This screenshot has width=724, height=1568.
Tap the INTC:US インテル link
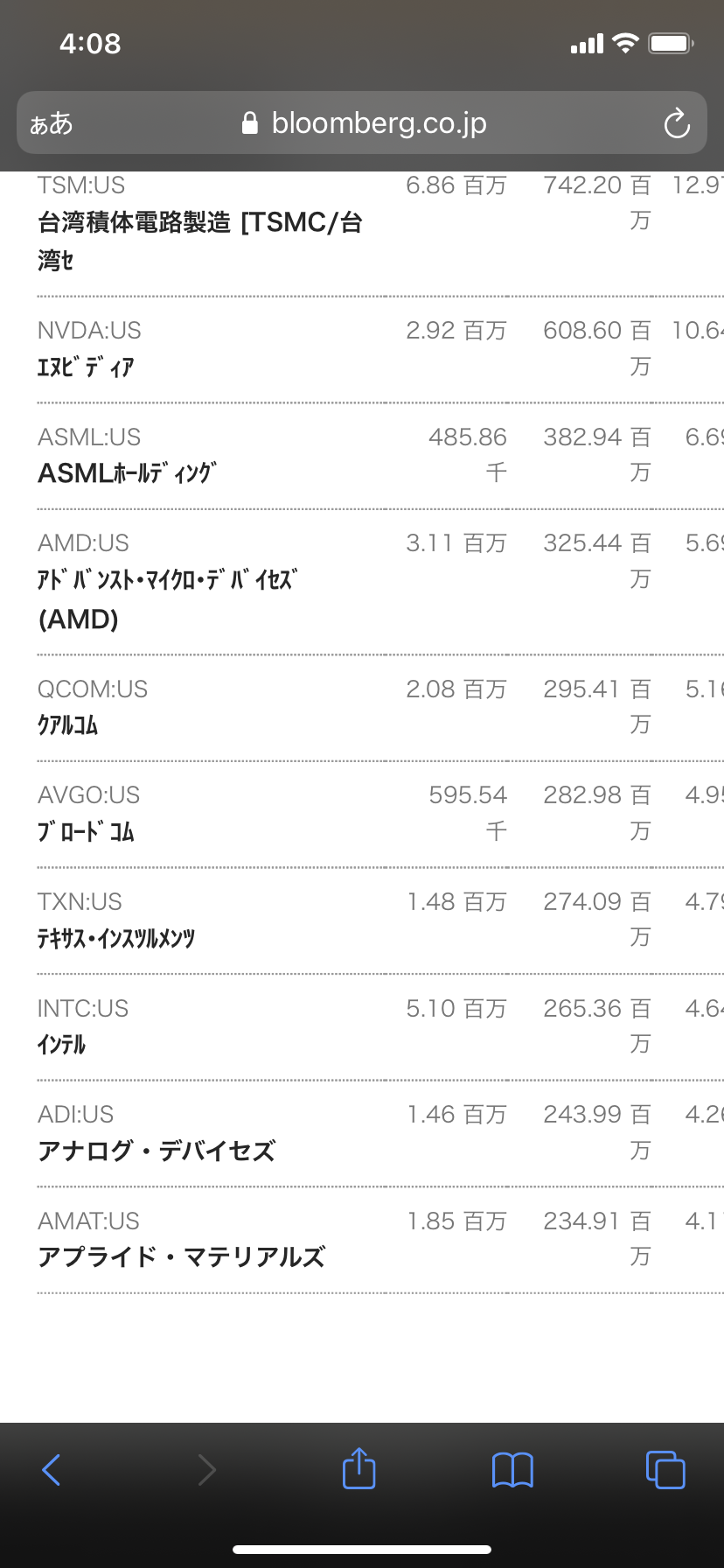[x=62, y=1045]
